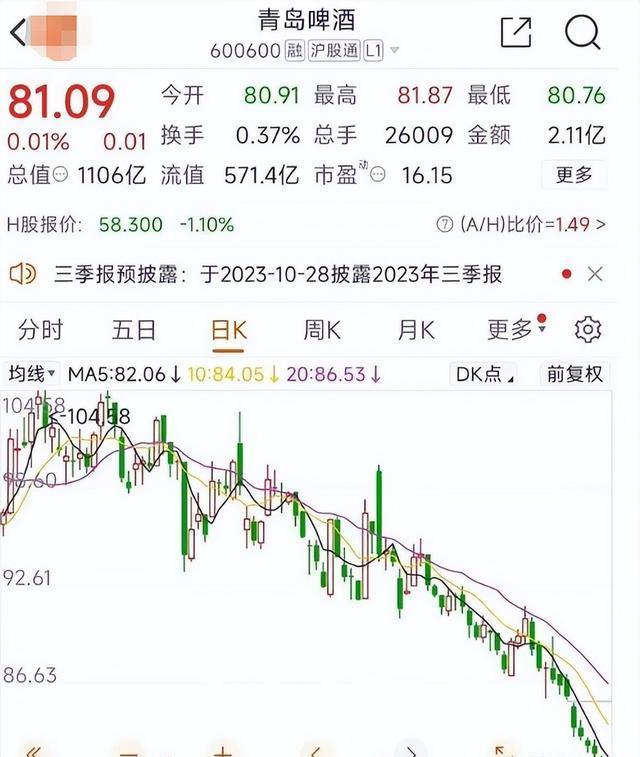Share this stock page

[516, 32]
